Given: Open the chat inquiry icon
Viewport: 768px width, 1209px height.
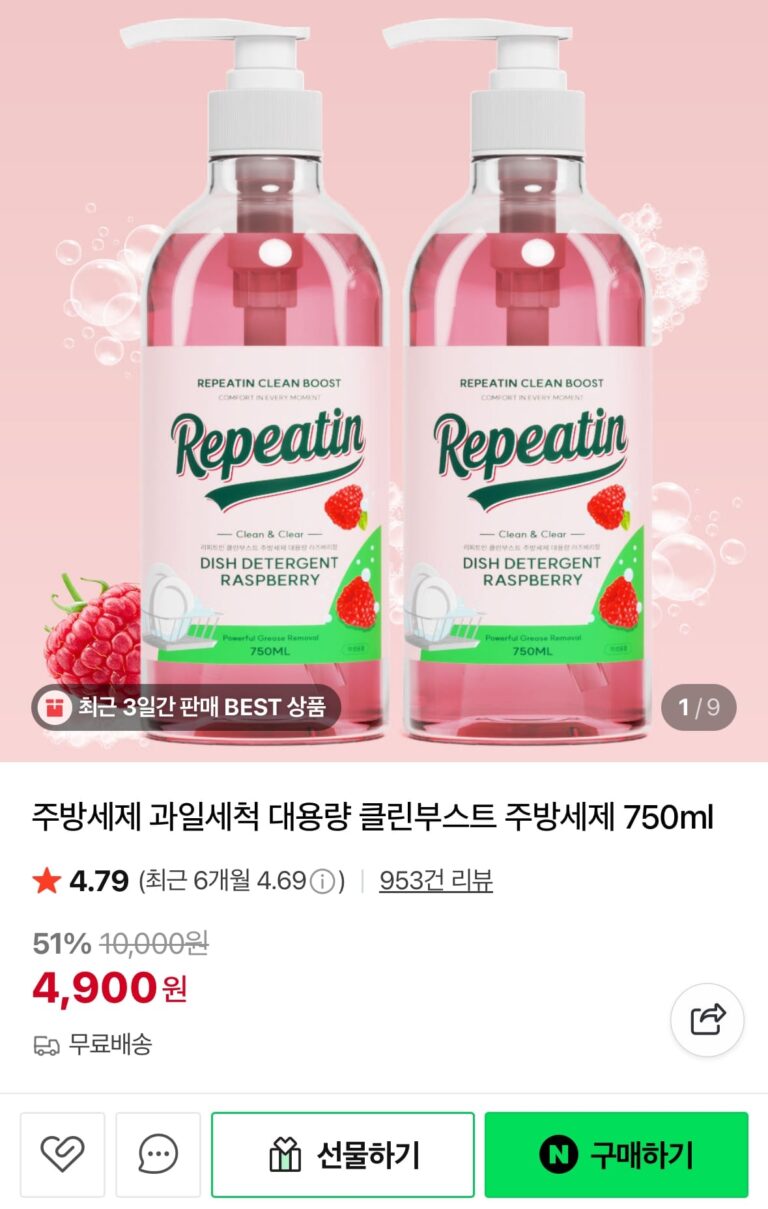Looking at the screenshot, I should click(x=158, y=1155).
